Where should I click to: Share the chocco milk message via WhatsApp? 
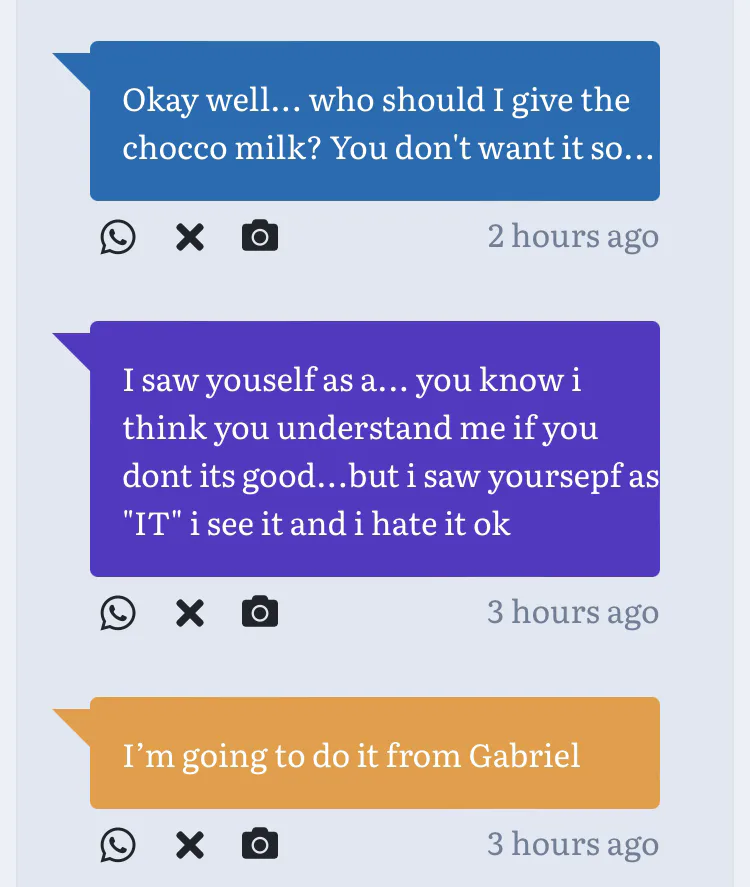pyautogui.click(x=118, y=237)
